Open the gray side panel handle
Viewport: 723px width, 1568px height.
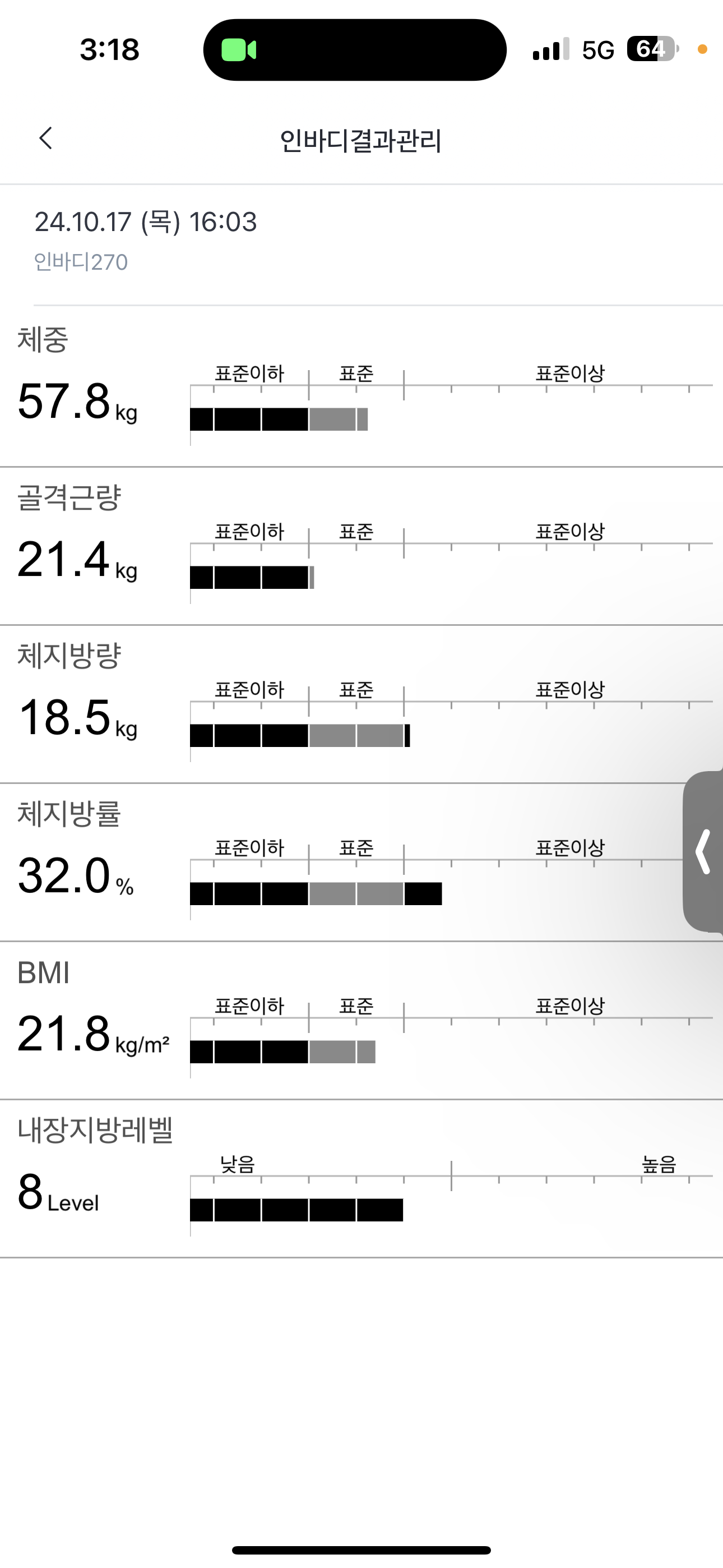[703, 851]
